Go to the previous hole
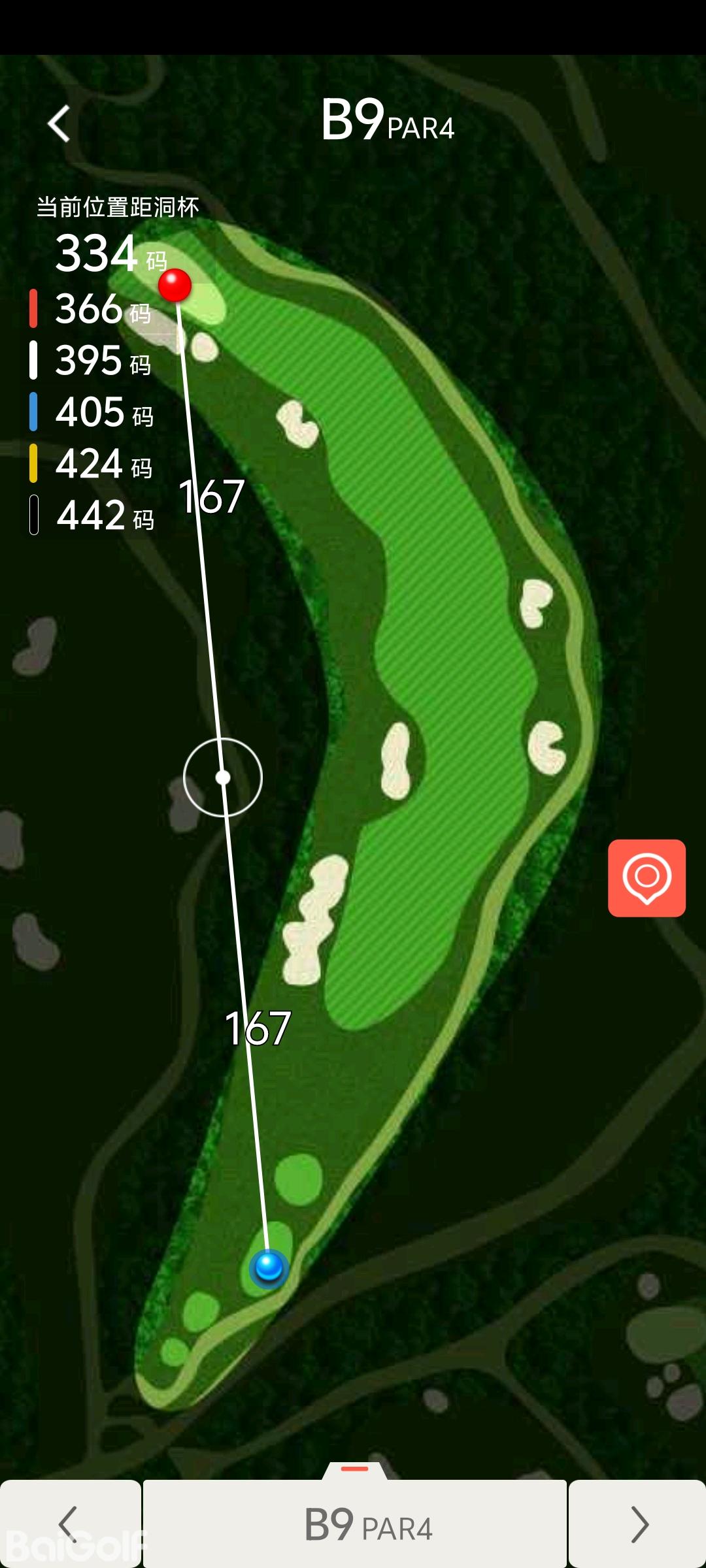This screenshot has height=1568, width=706. [69, 1524]
